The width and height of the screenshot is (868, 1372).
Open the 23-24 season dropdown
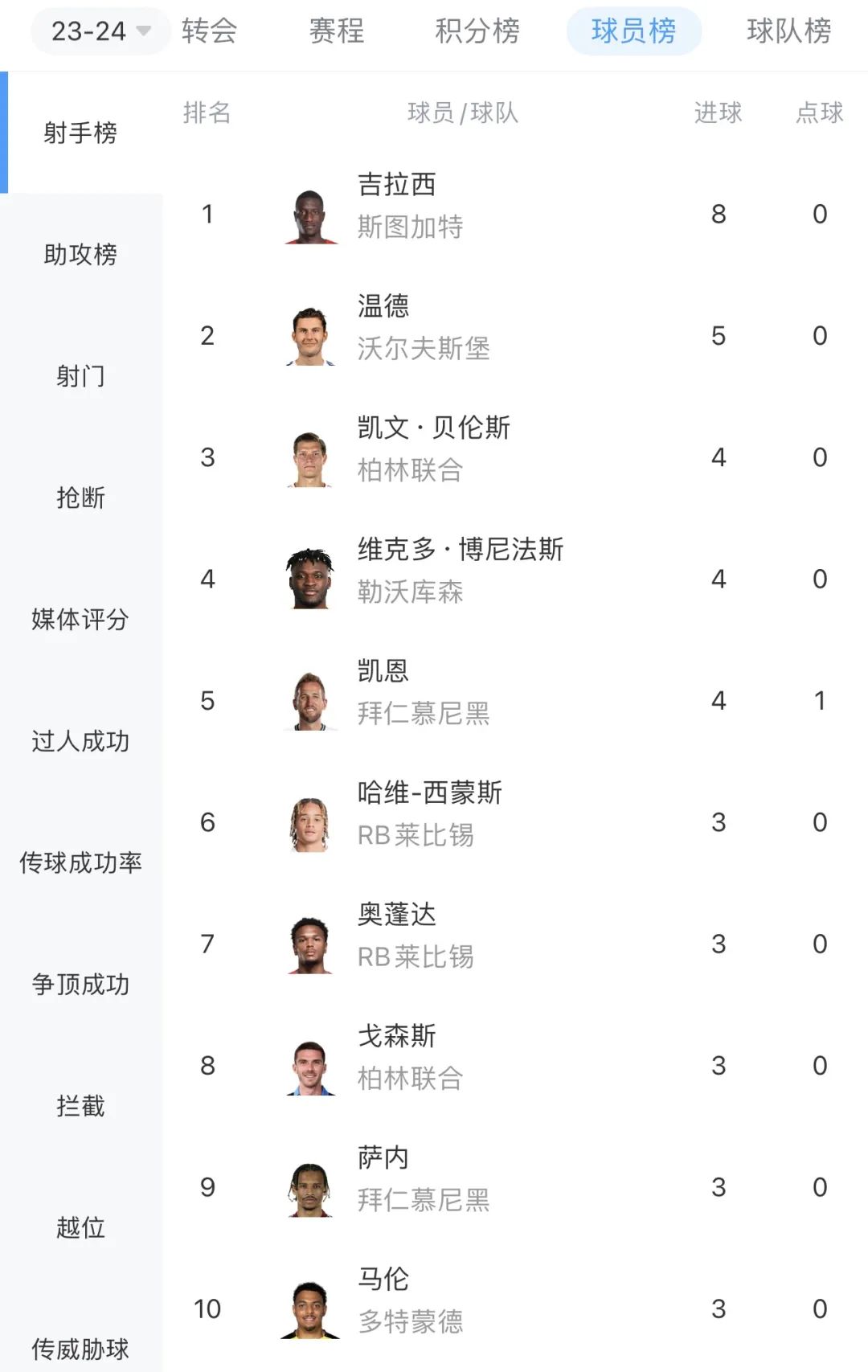click(x=100, y=31)
